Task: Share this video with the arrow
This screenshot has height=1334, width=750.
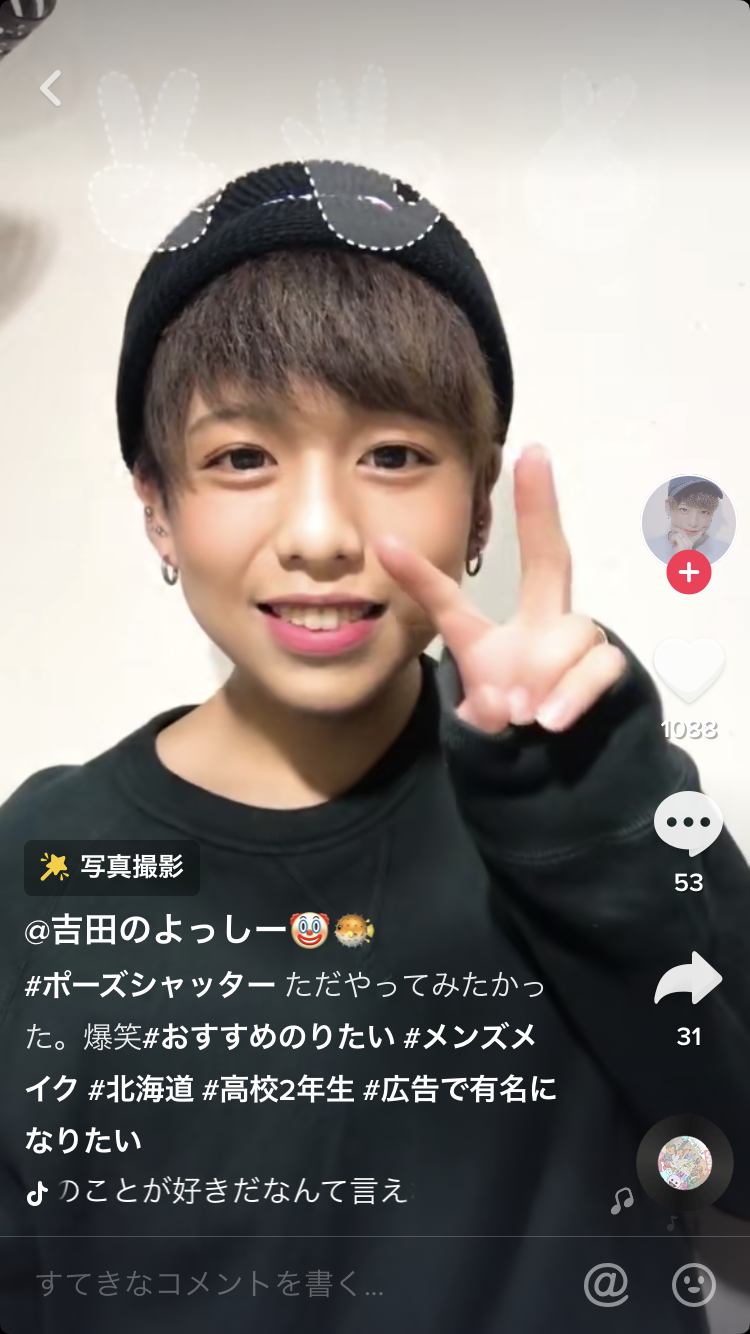Action: coord(688,979)
